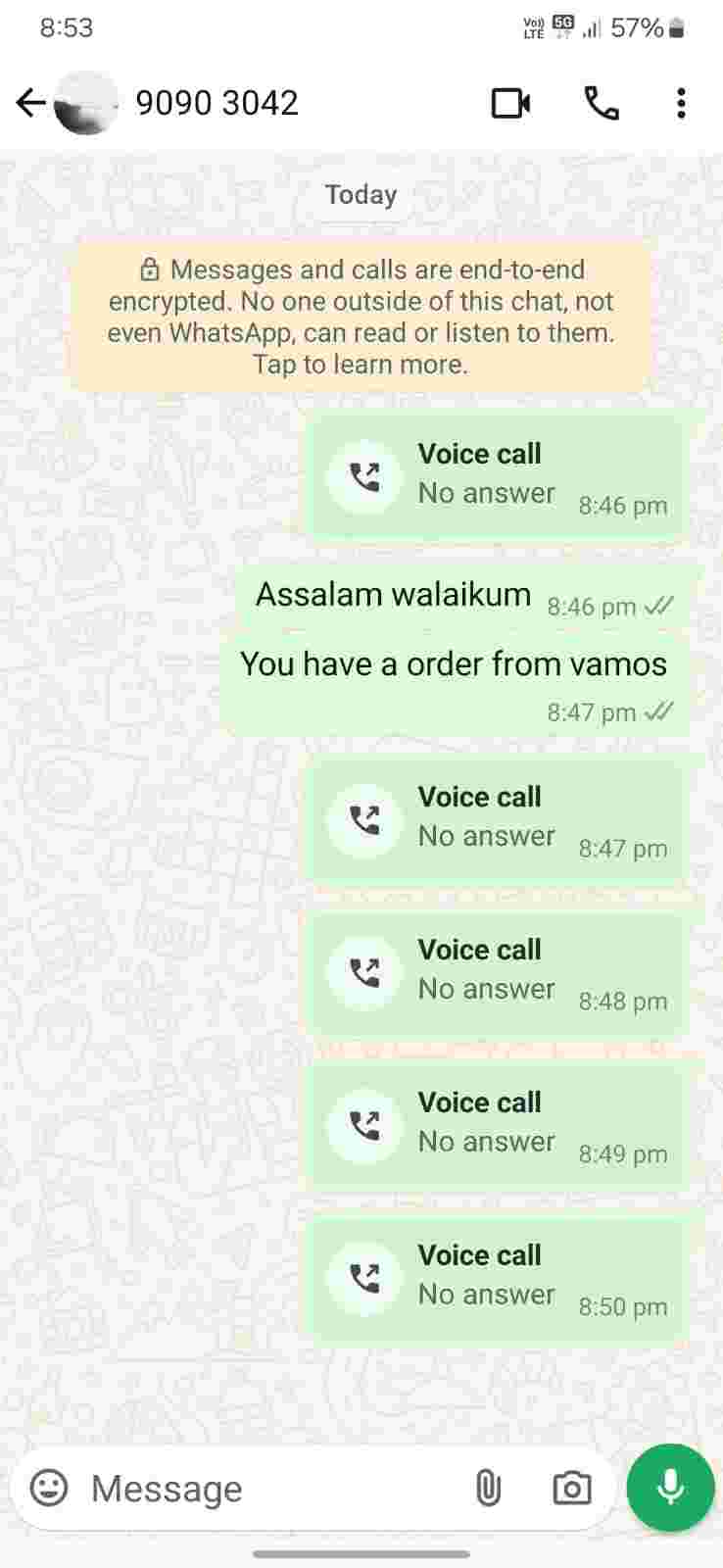
Task: Focus the Message text field
Action: tap(265, 1488)
